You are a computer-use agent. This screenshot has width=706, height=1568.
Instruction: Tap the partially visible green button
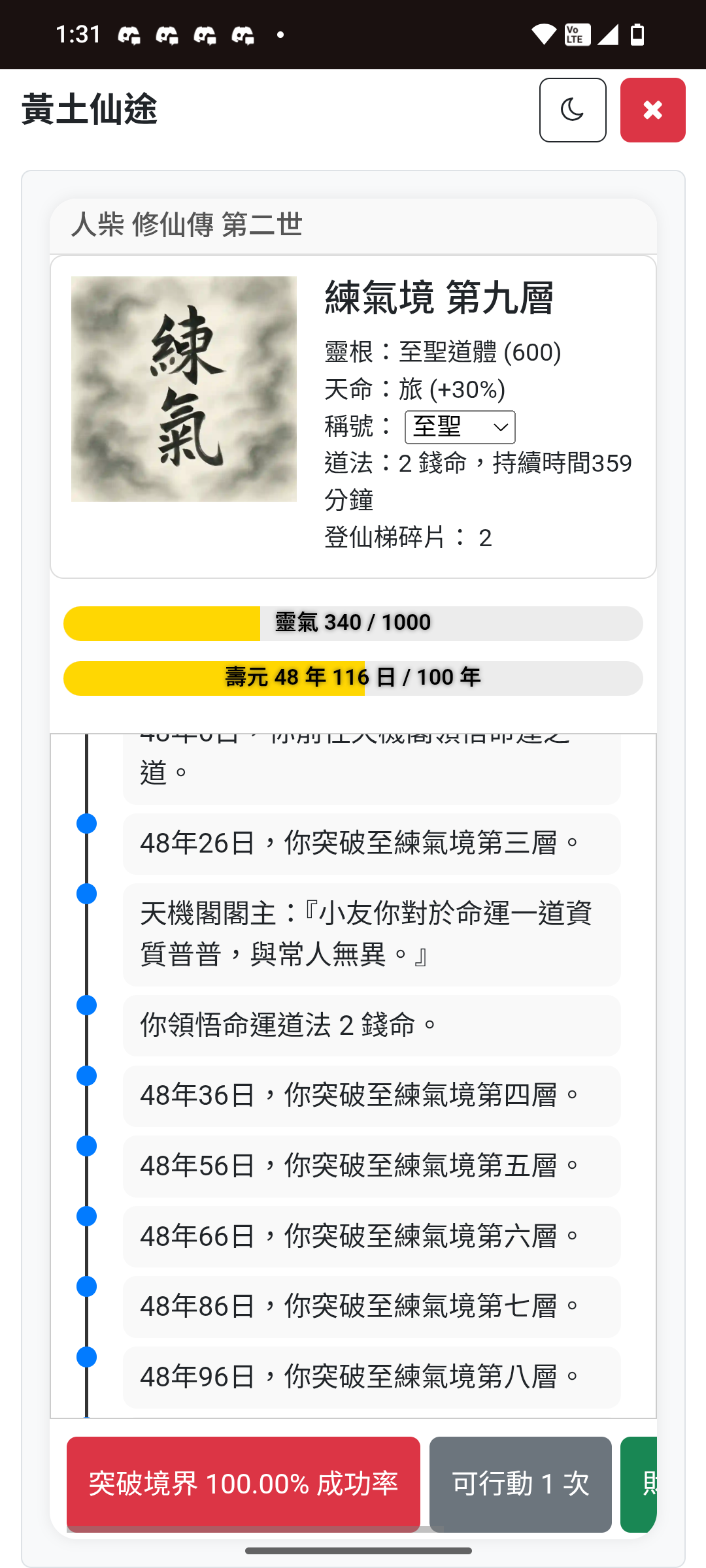639,1483
